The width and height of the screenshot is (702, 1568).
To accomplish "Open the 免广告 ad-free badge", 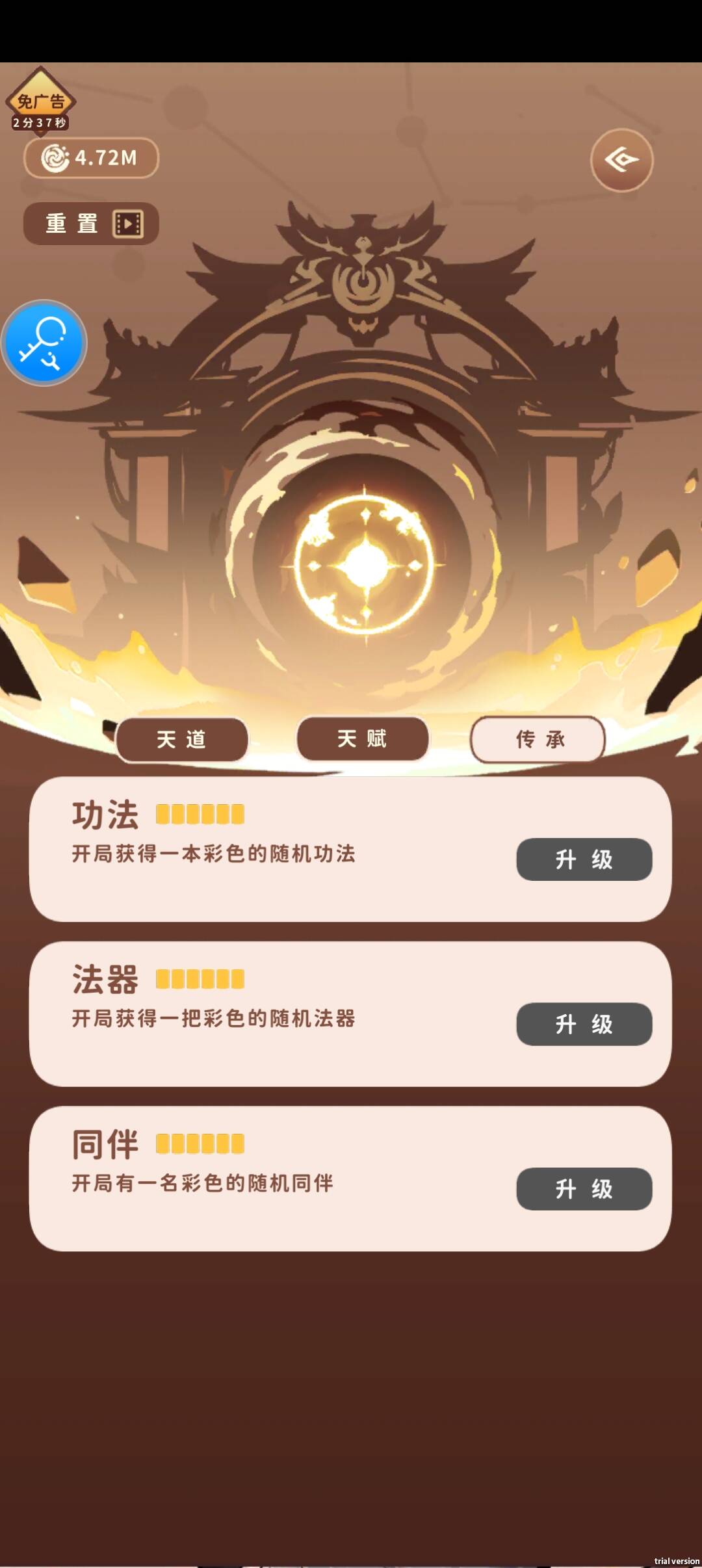I will (40, 101).
